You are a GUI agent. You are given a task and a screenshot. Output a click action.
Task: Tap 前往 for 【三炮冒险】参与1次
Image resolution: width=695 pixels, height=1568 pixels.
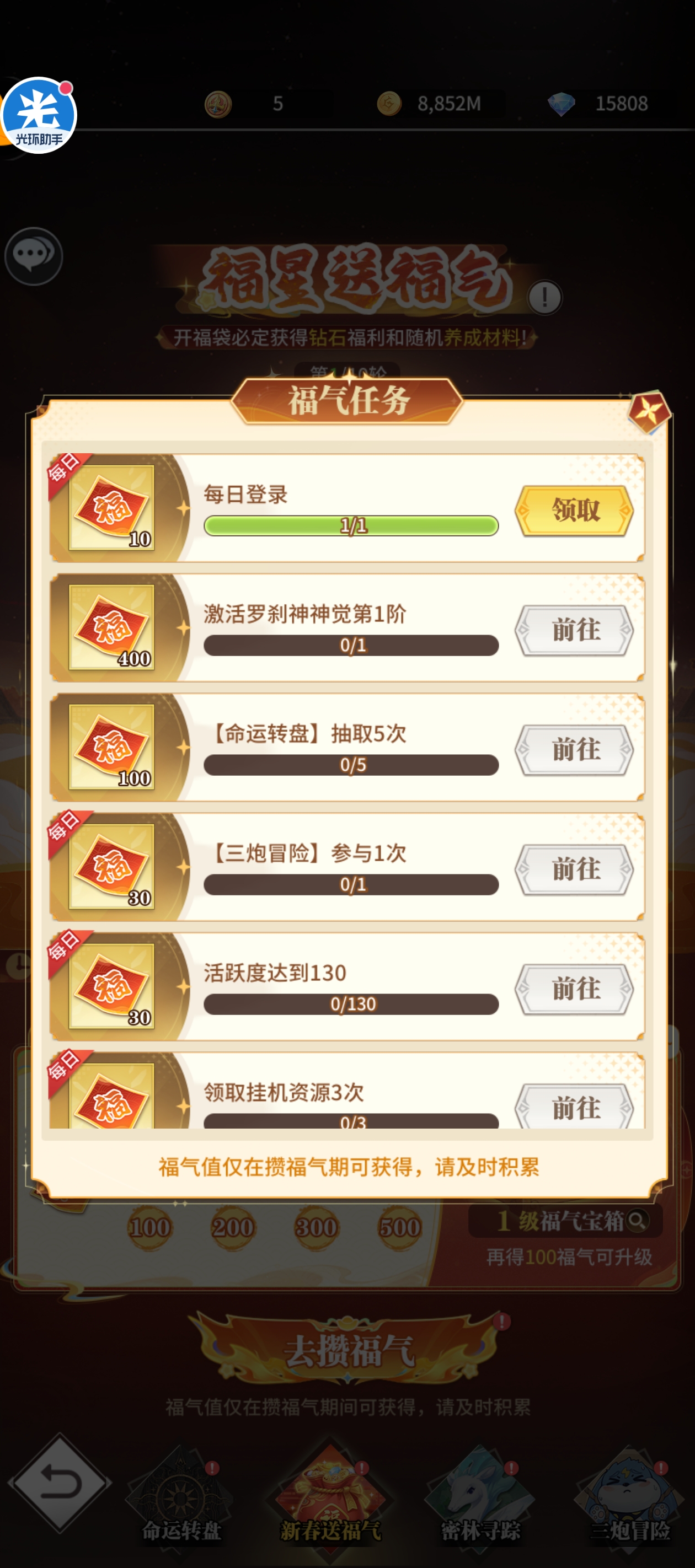pos(574,868)
